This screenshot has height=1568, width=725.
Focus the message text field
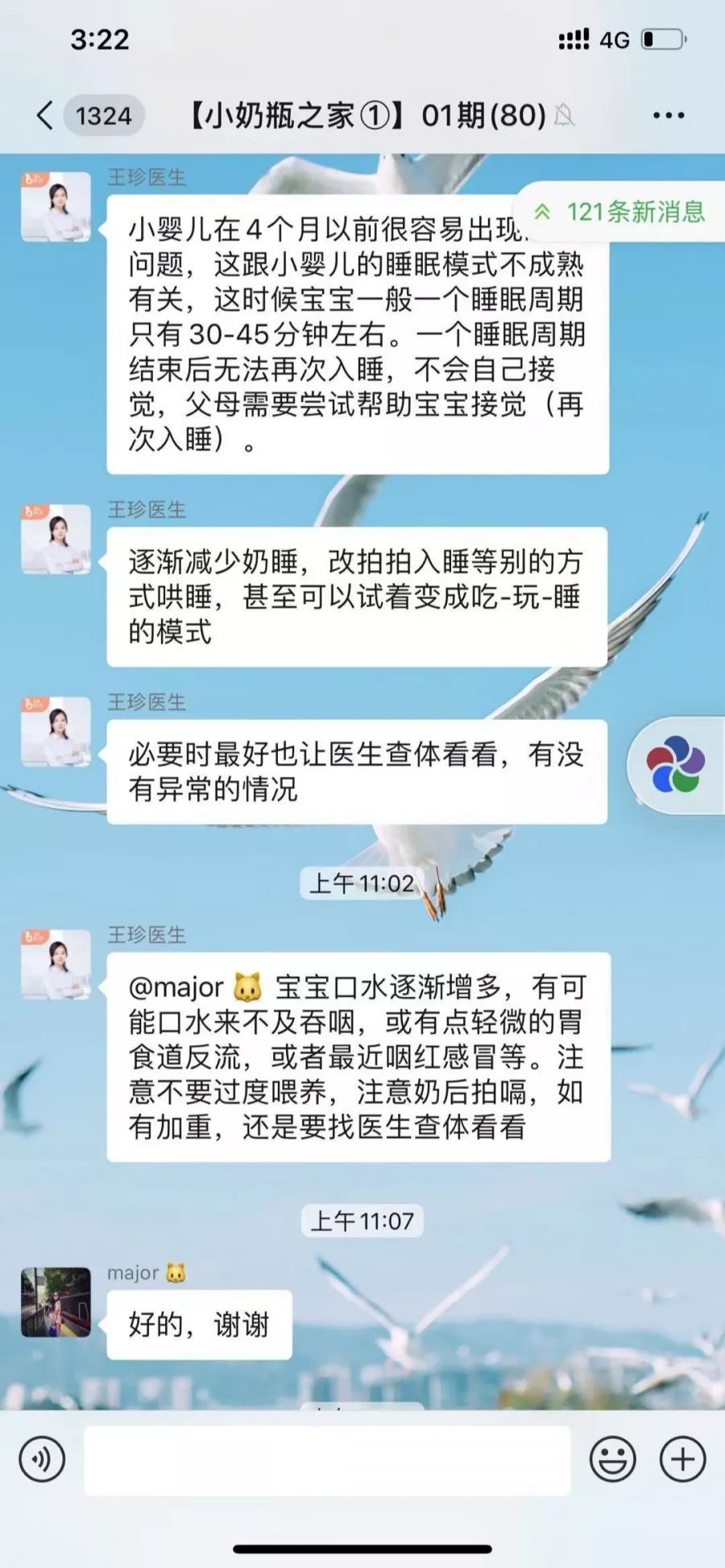(x=327, y=1459)
